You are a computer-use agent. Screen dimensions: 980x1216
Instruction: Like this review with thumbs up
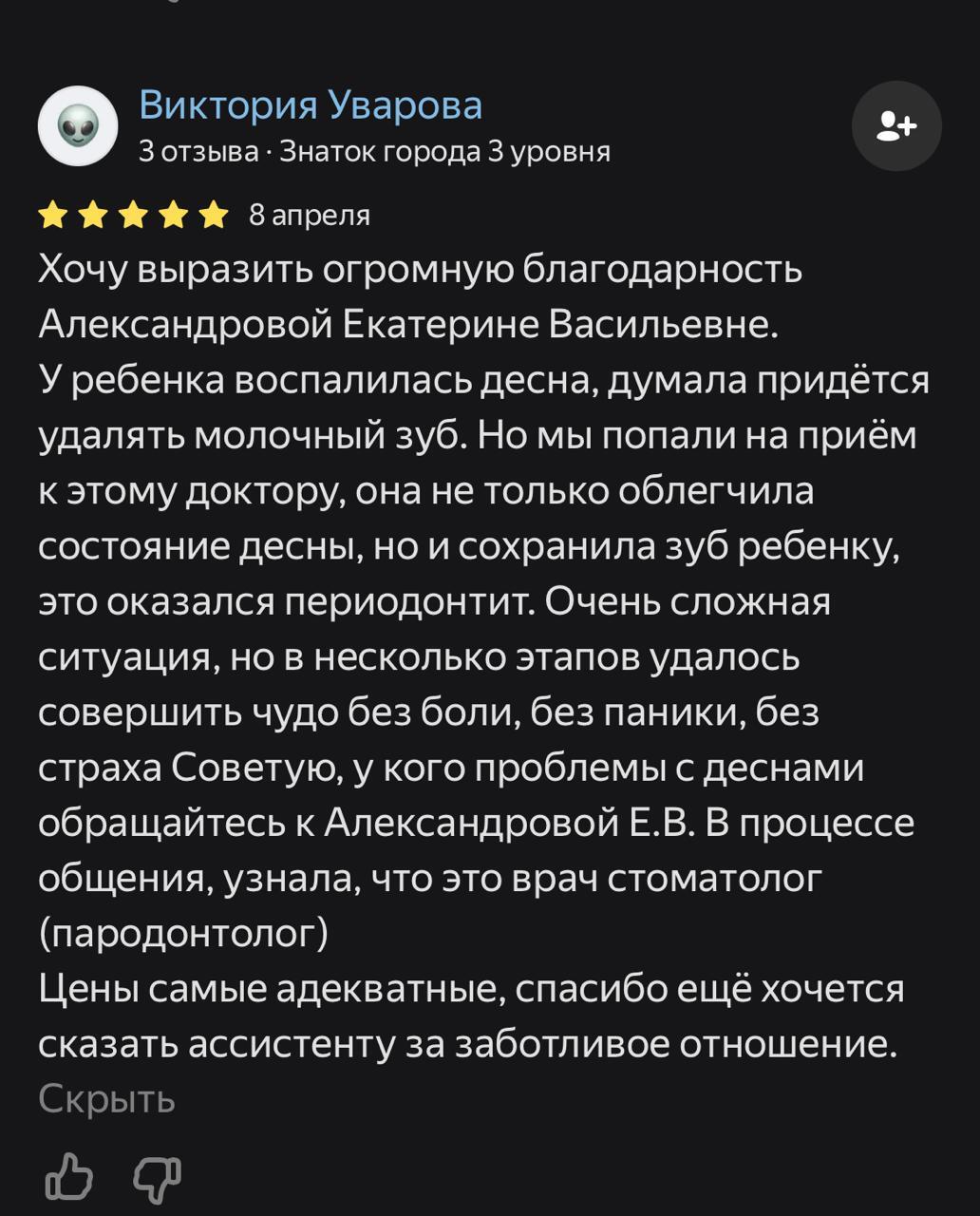point(69,1179)
